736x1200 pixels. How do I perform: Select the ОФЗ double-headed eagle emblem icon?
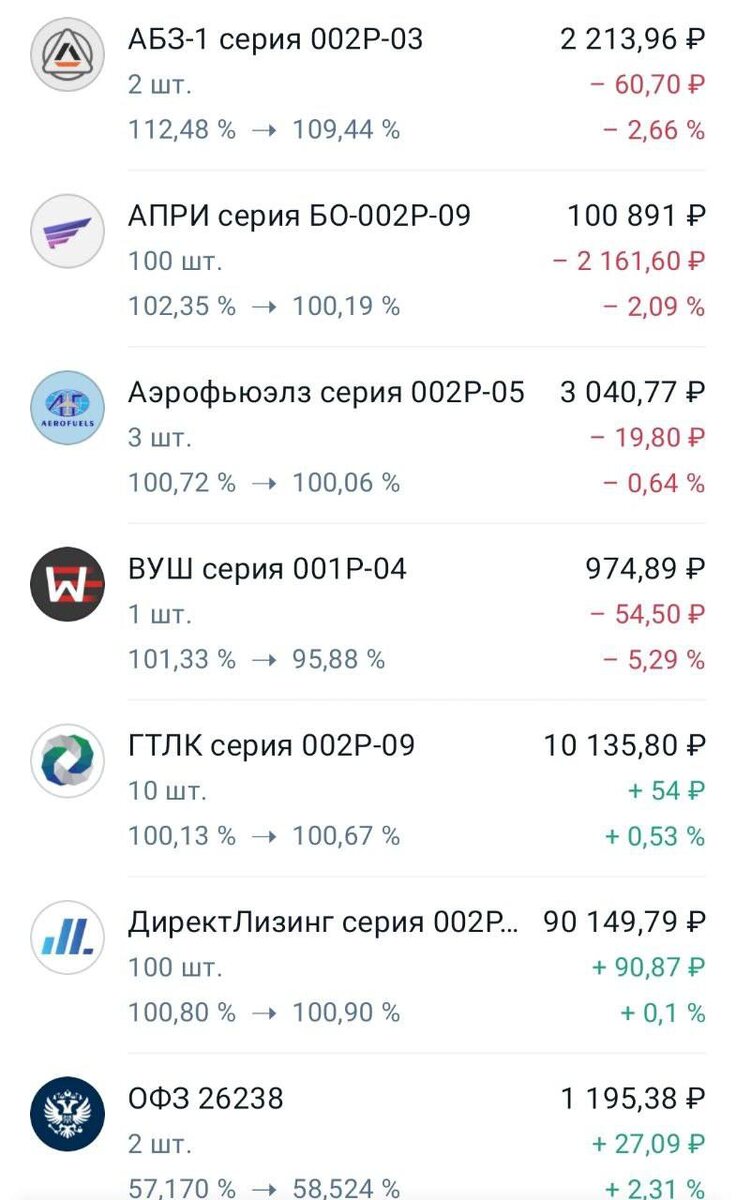(x=67, y=1114)
